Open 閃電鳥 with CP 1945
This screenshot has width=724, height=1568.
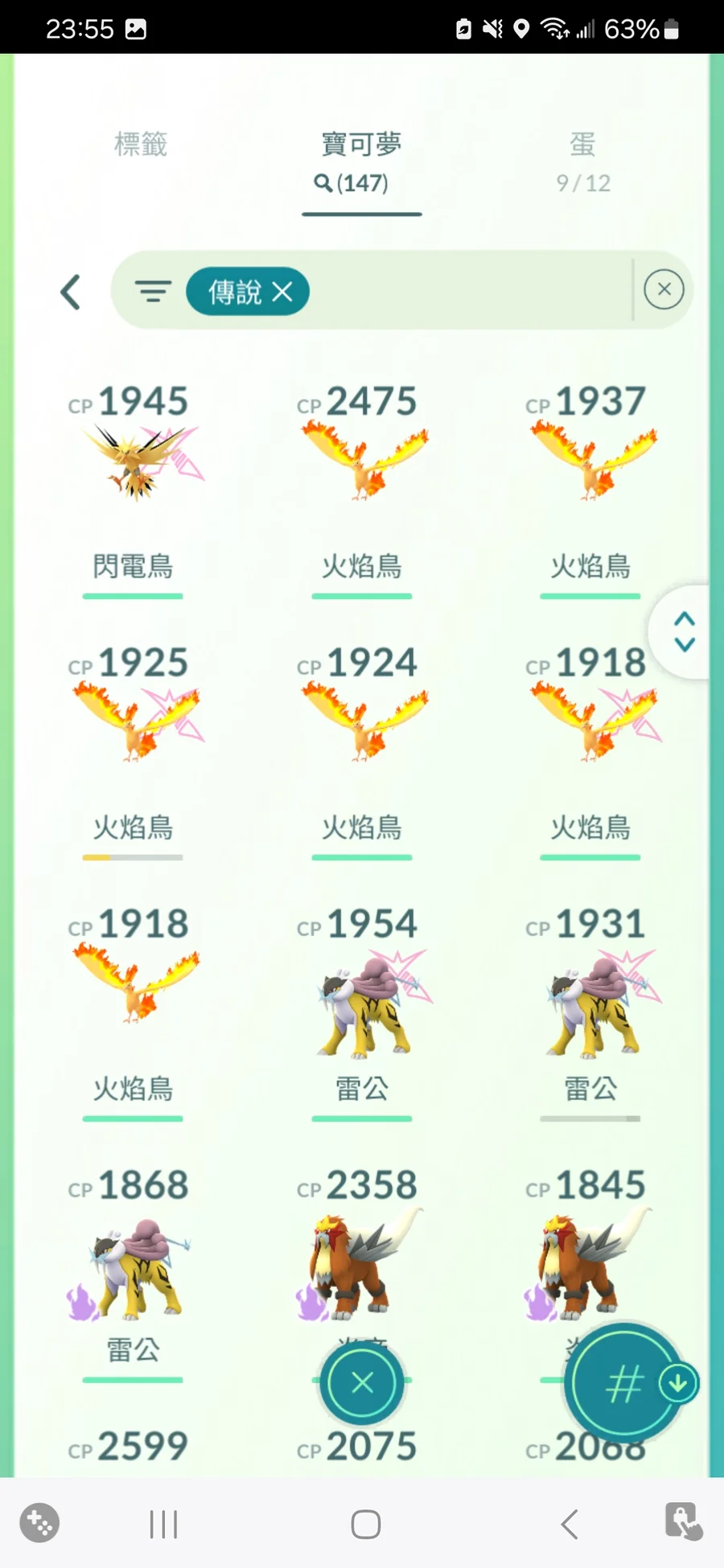[134, 466]
